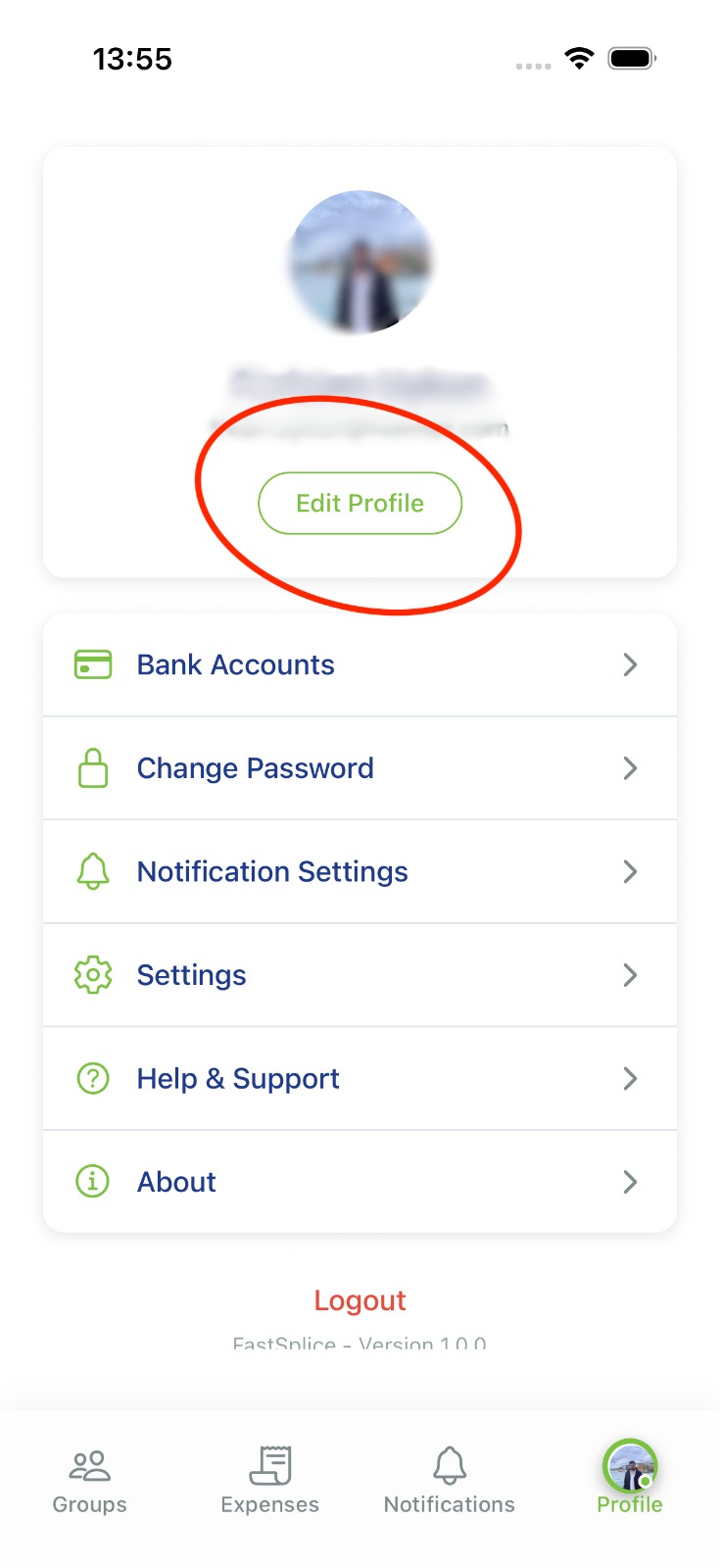Click the profile picture thumbnail
The height and width of the screenshot is (1568, 720).
click(x=360, y=261)
